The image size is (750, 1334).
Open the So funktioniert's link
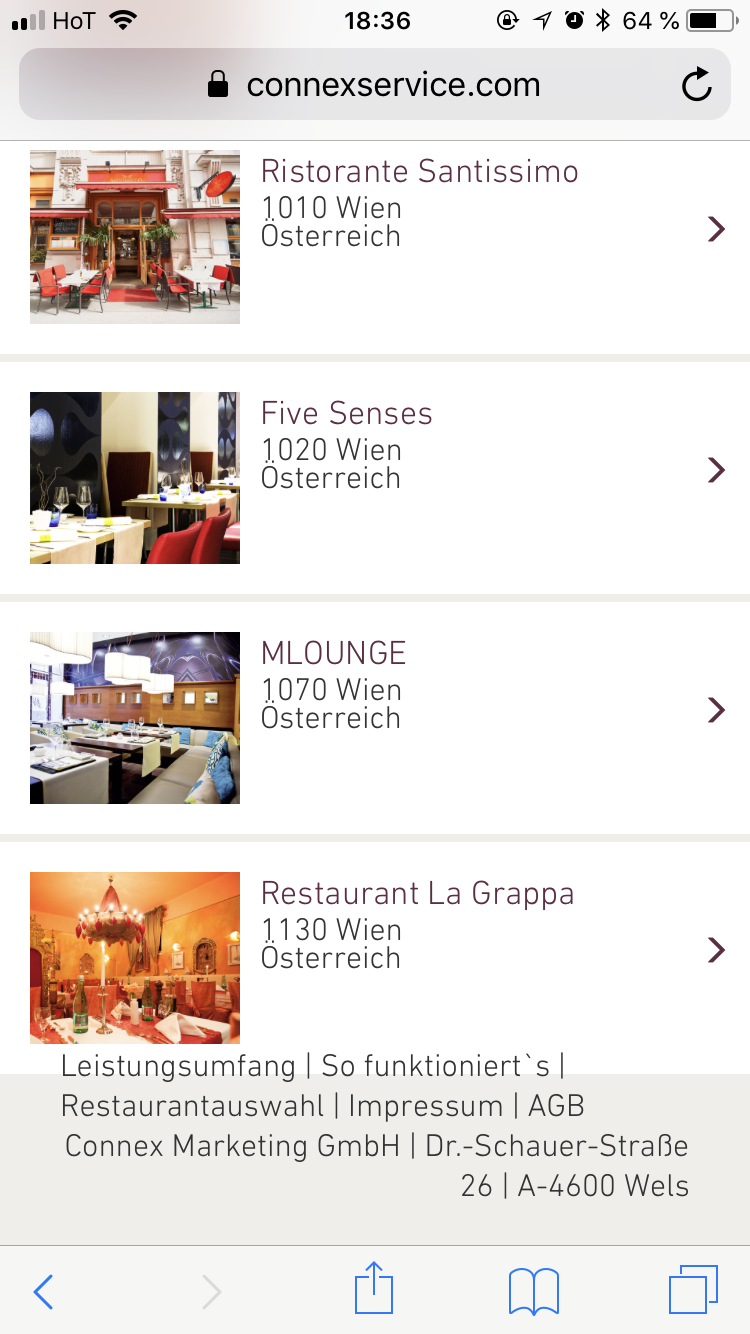pos(436,1066)
